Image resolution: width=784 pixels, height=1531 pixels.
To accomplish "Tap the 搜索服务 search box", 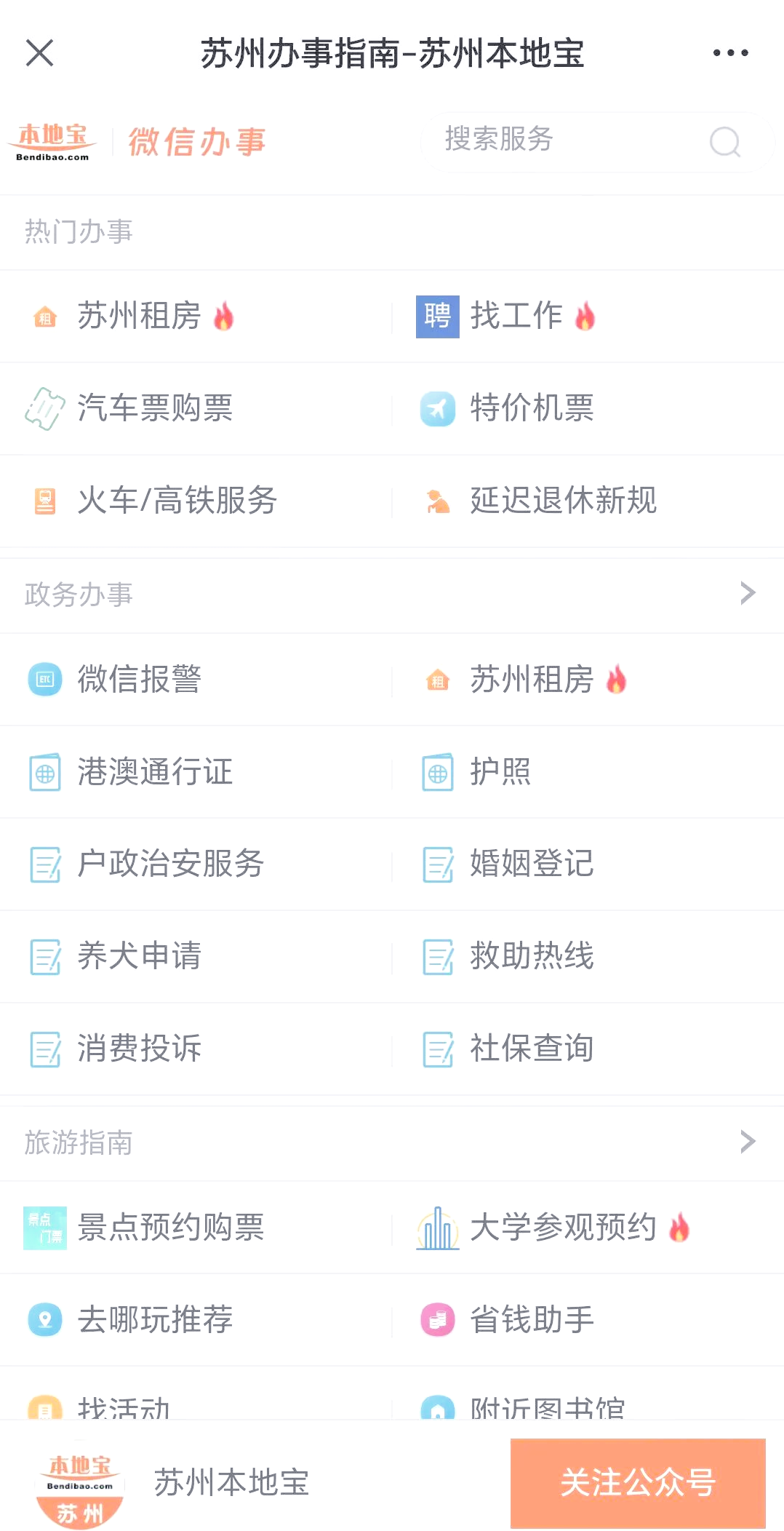I will pyautogui.click(x=596, y=141).
